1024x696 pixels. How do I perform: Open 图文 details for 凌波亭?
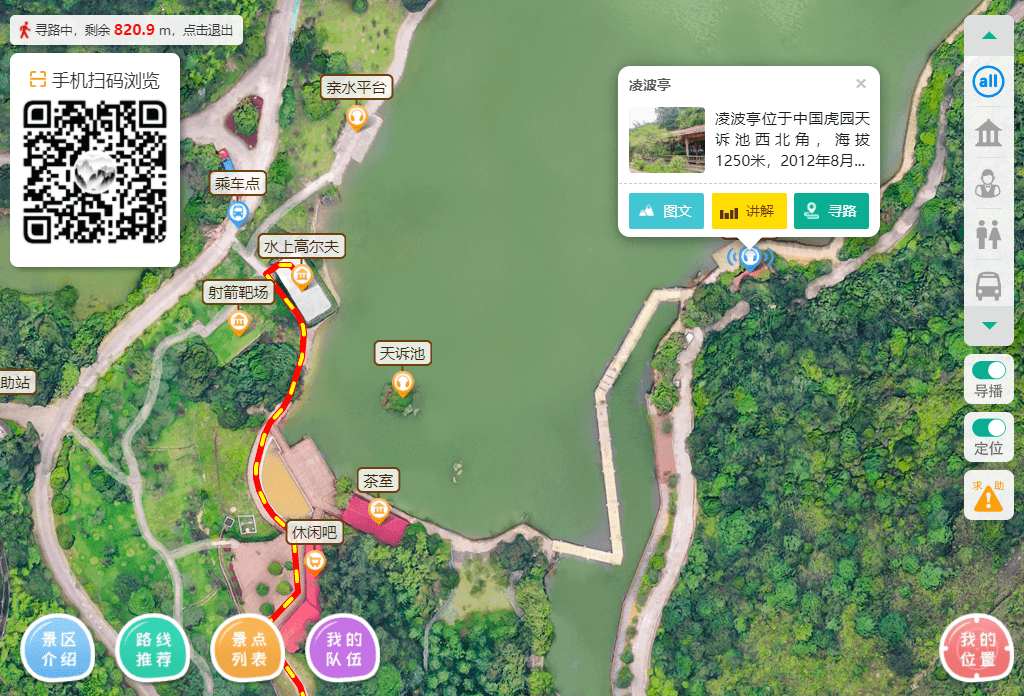tap(666, 211)
